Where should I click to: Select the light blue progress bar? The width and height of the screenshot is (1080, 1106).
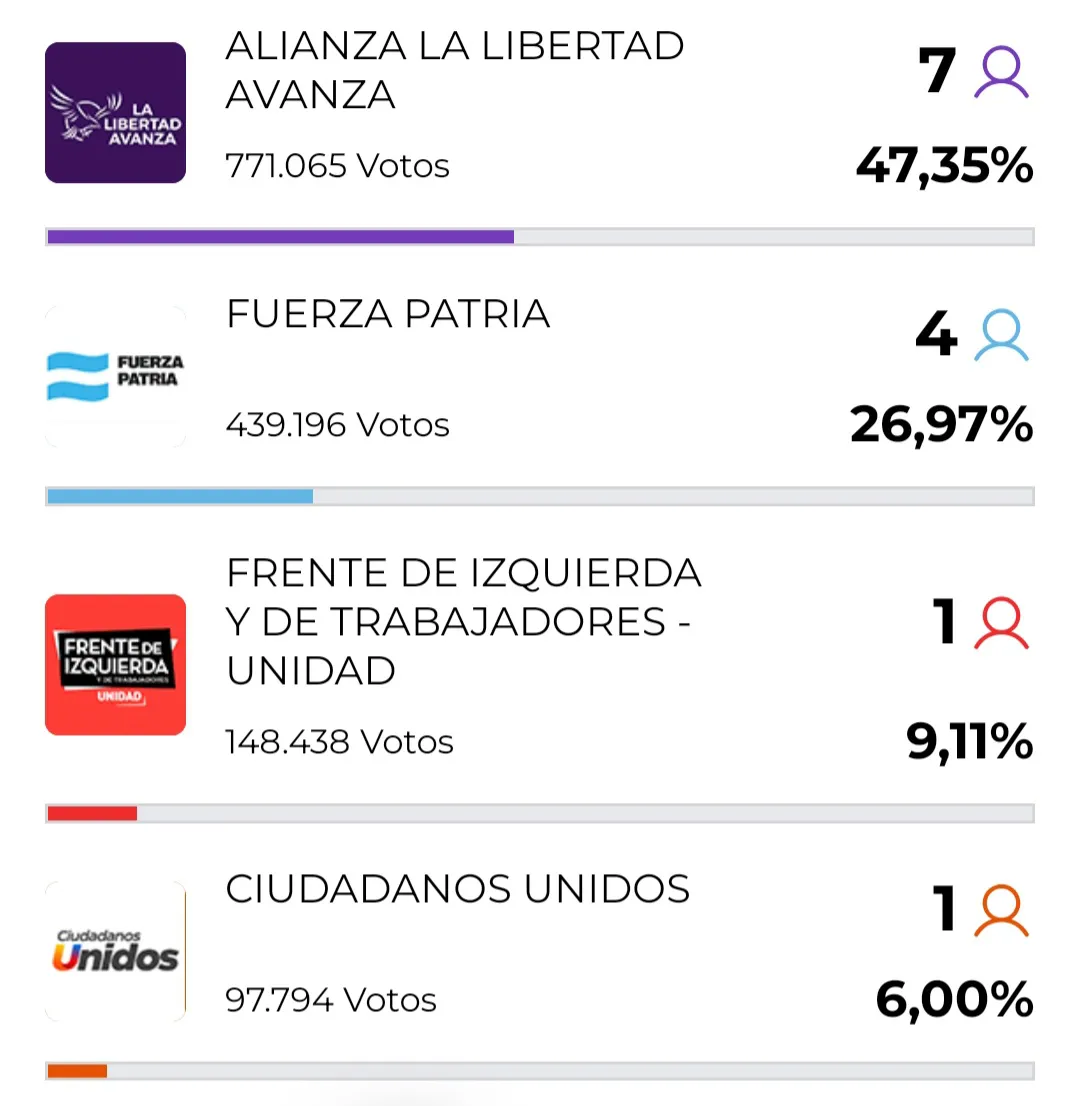178,494
